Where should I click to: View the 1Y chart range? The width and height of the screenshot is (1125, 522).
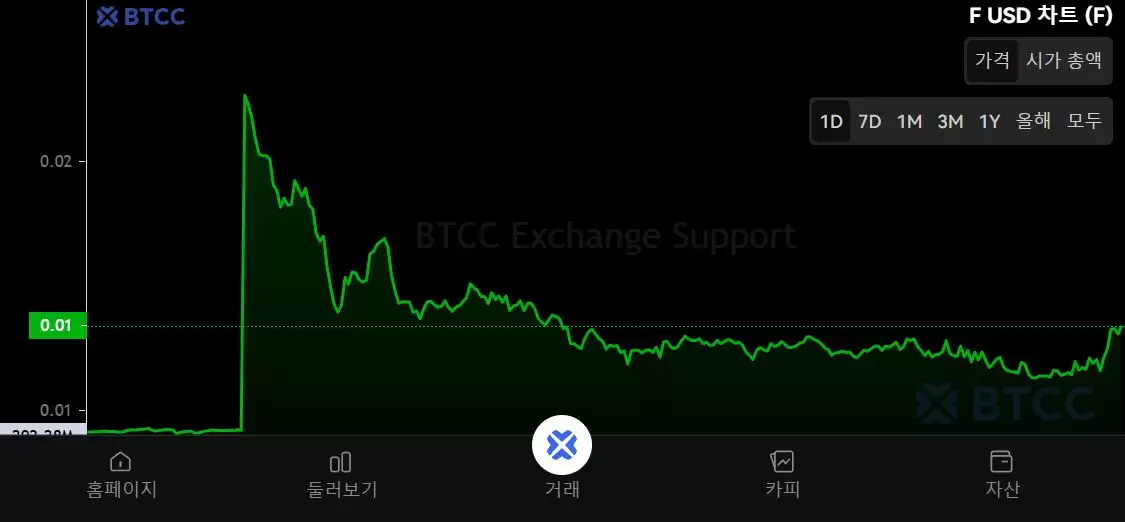(x=989, y=122)
